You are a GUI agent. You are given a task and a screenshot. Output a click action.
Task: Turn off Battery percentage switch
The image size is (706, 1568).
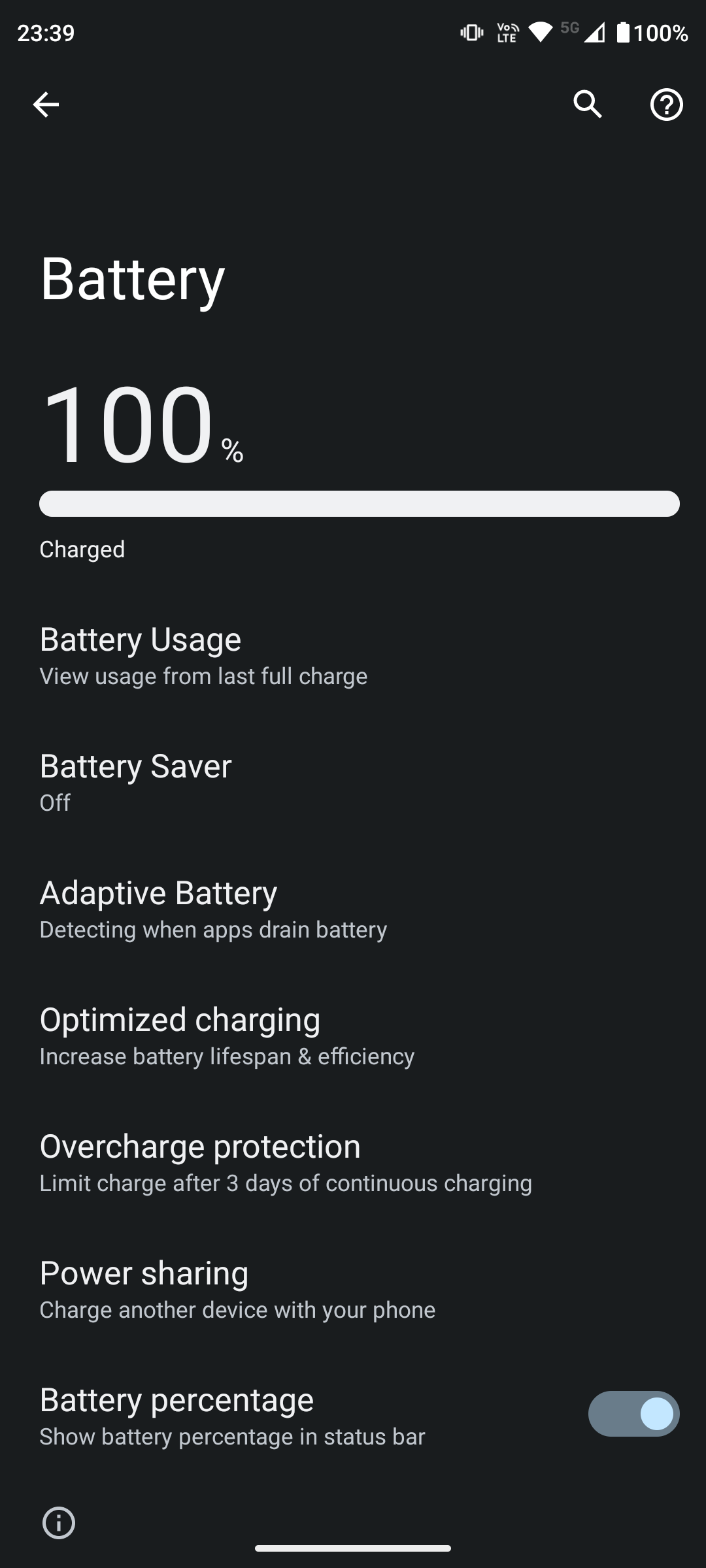click(x=633, y=1414)
